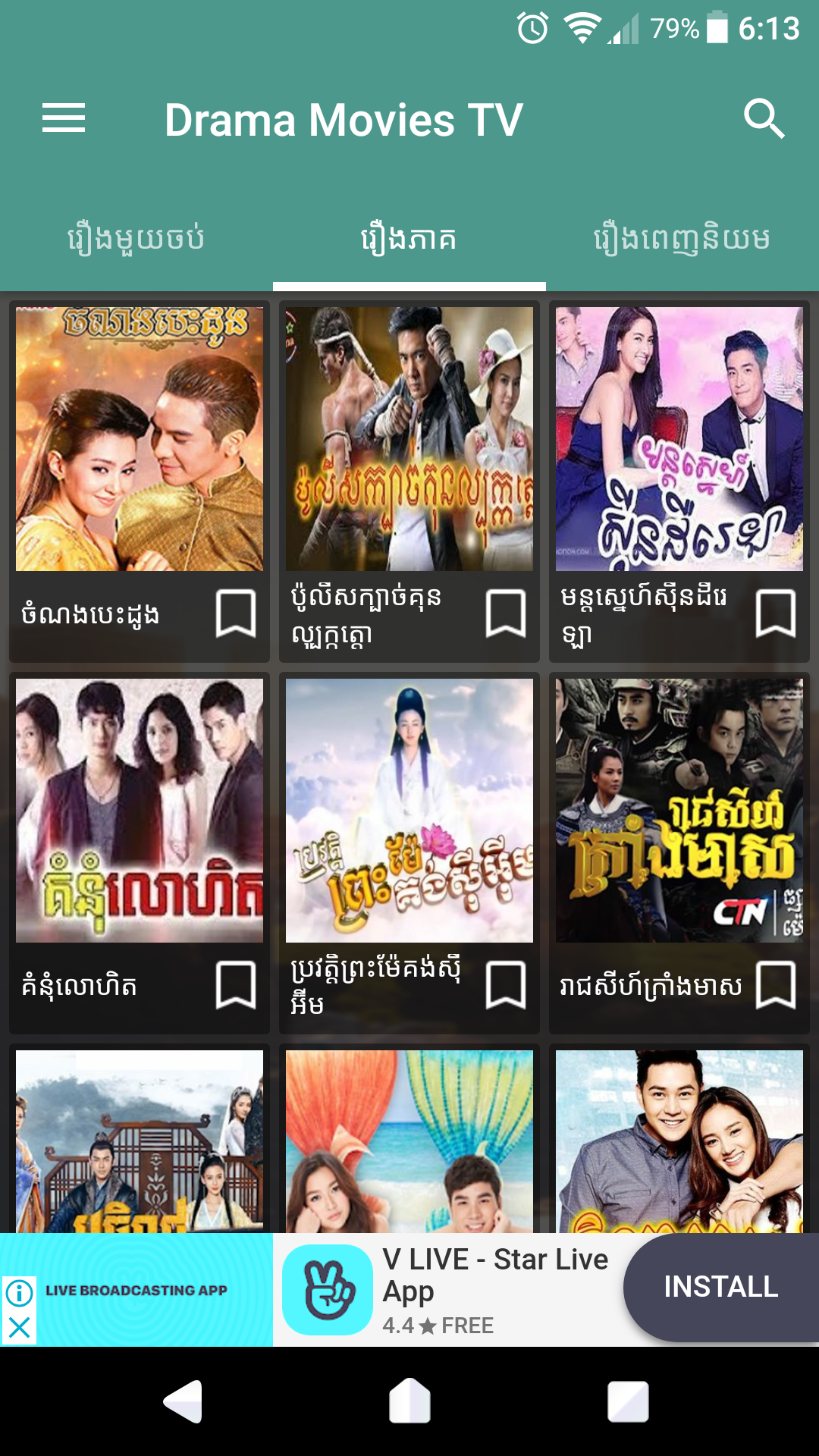Image resolution: width=819 pixels, height=1456 pixels.
Task: Select the រឿងភាគ tab
Action: (x=409, y=239)
